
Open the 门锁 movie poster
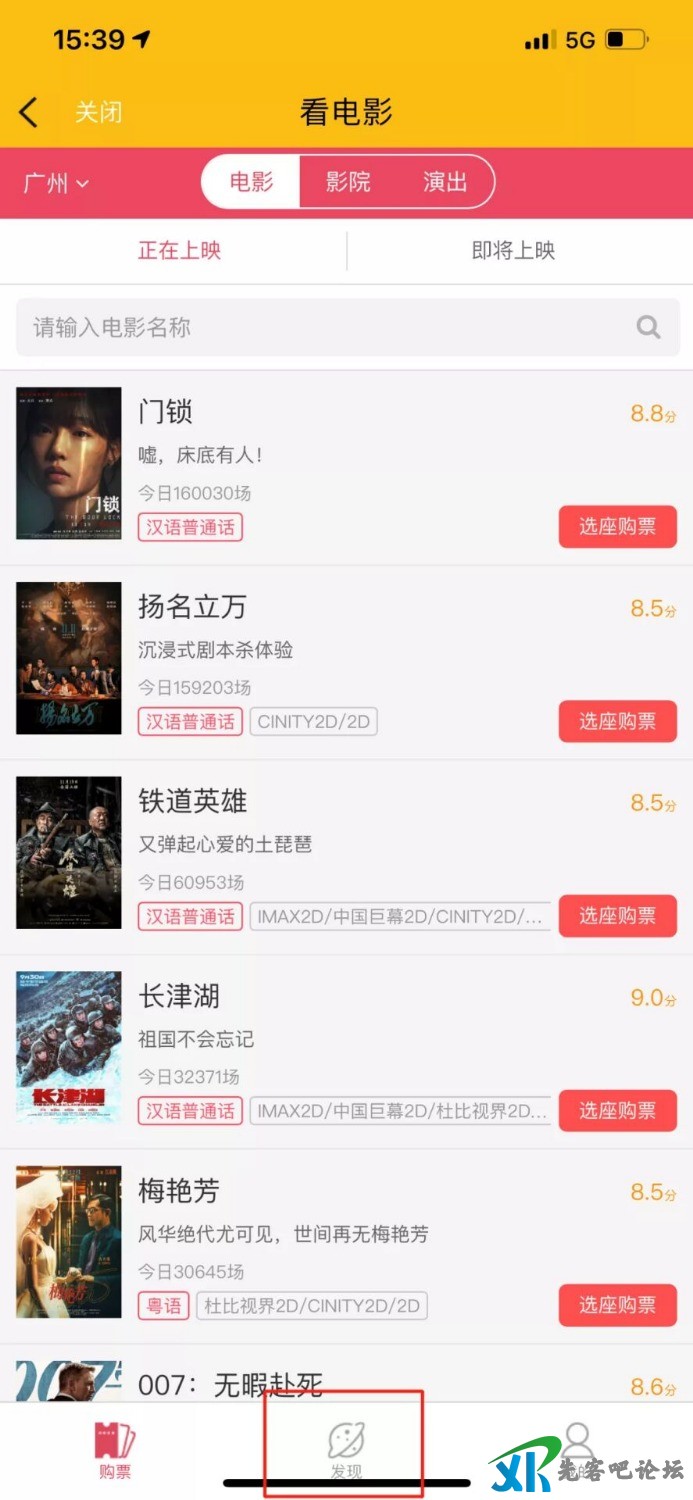(69, 464)
